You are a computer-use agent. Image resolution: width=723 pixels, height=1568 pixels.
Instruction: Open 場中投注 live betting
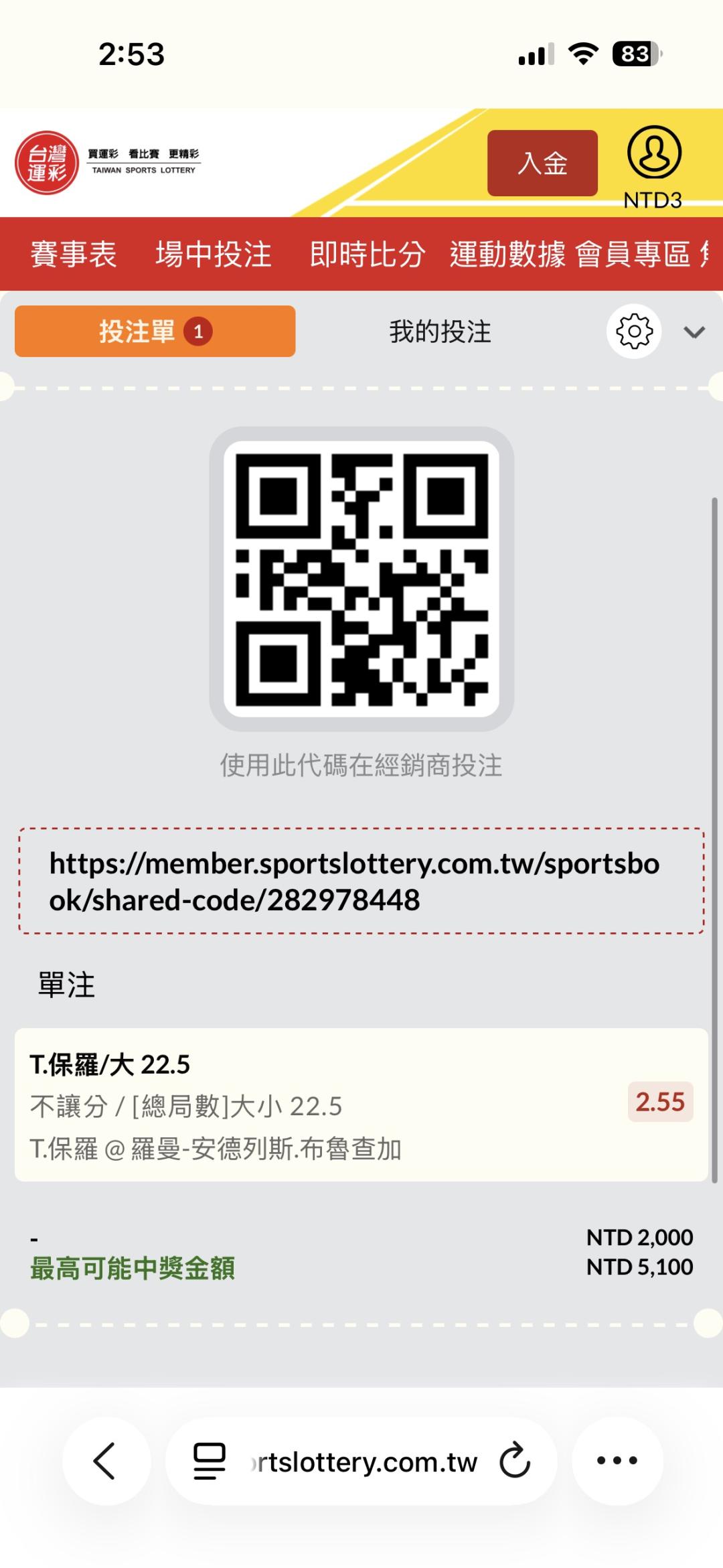point(214,255)
